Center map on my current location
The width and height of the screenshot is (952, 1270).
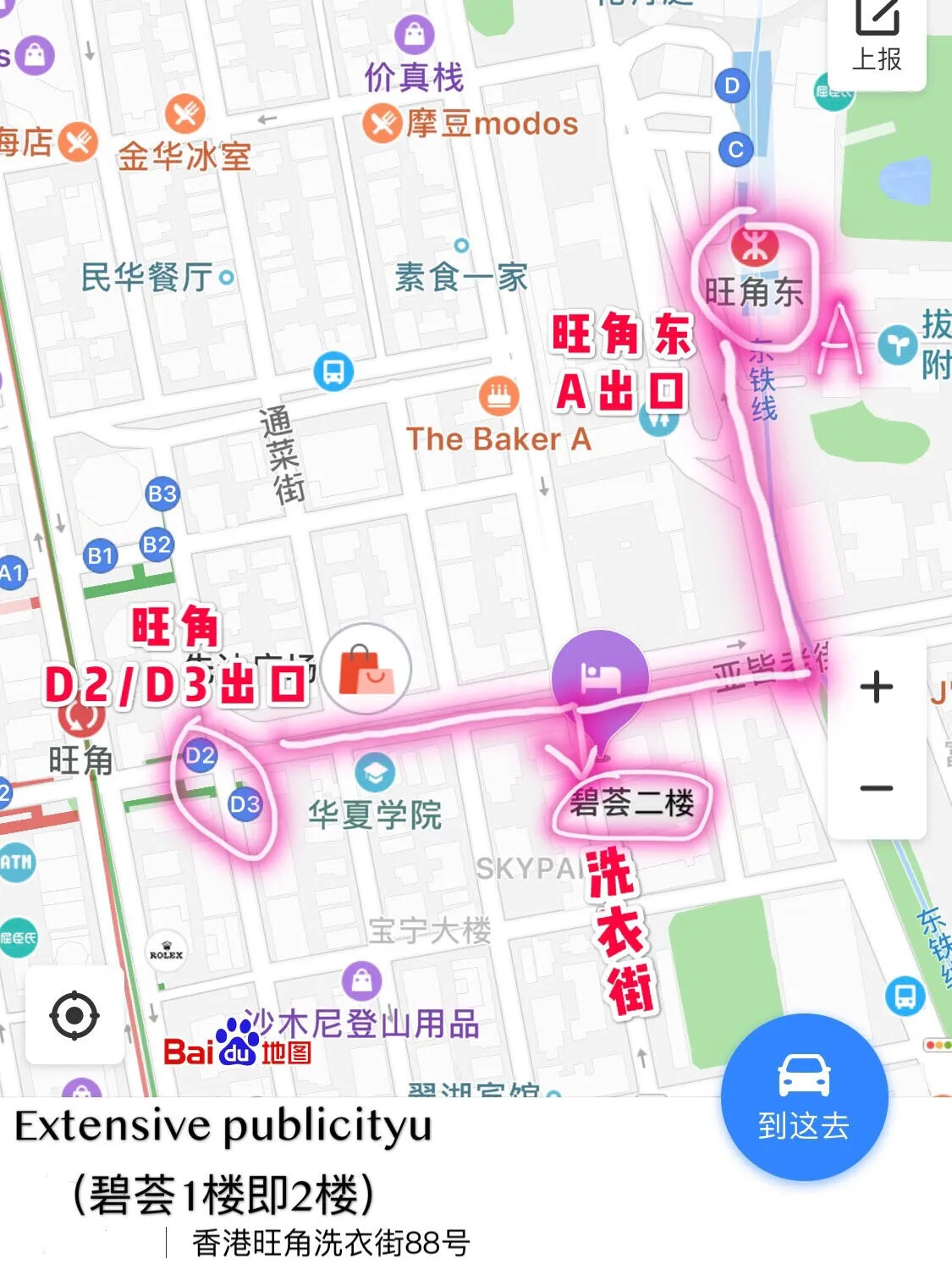coord(74,1015)
